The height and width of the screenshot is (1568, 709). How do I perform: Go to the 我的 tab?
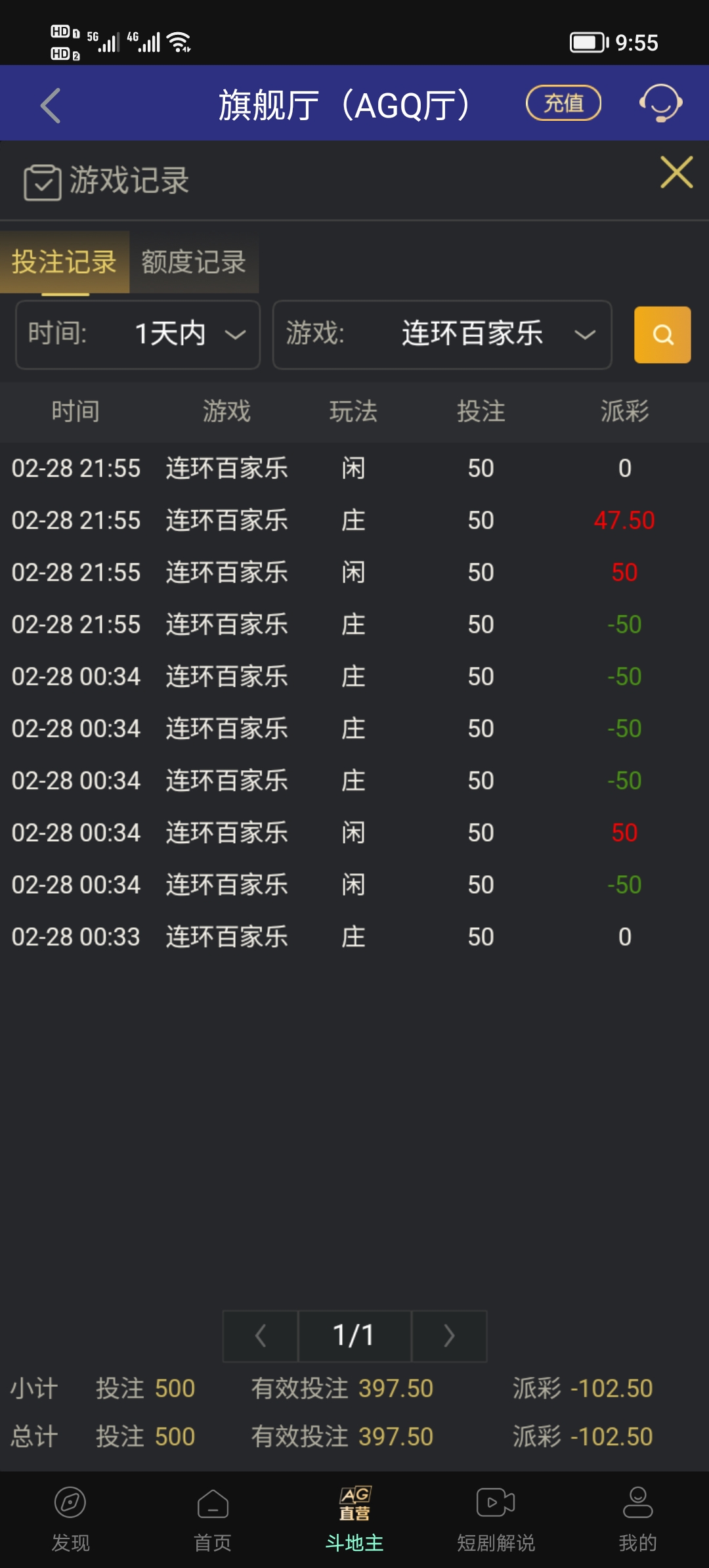pos(637,1518)
